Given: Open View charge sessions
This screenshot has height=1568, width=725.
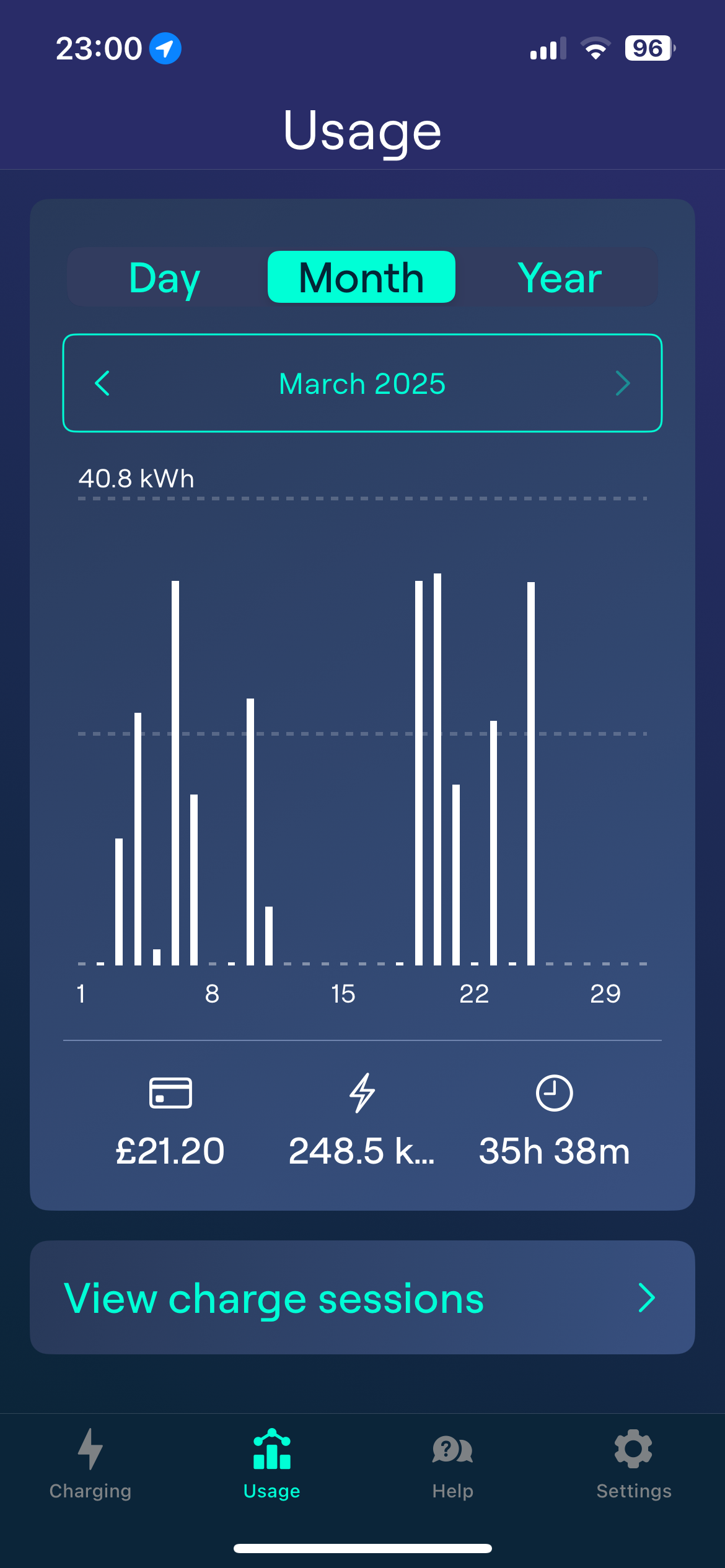Looking at the screenshot, I should pyautogui.click(x=362, y=1297).
